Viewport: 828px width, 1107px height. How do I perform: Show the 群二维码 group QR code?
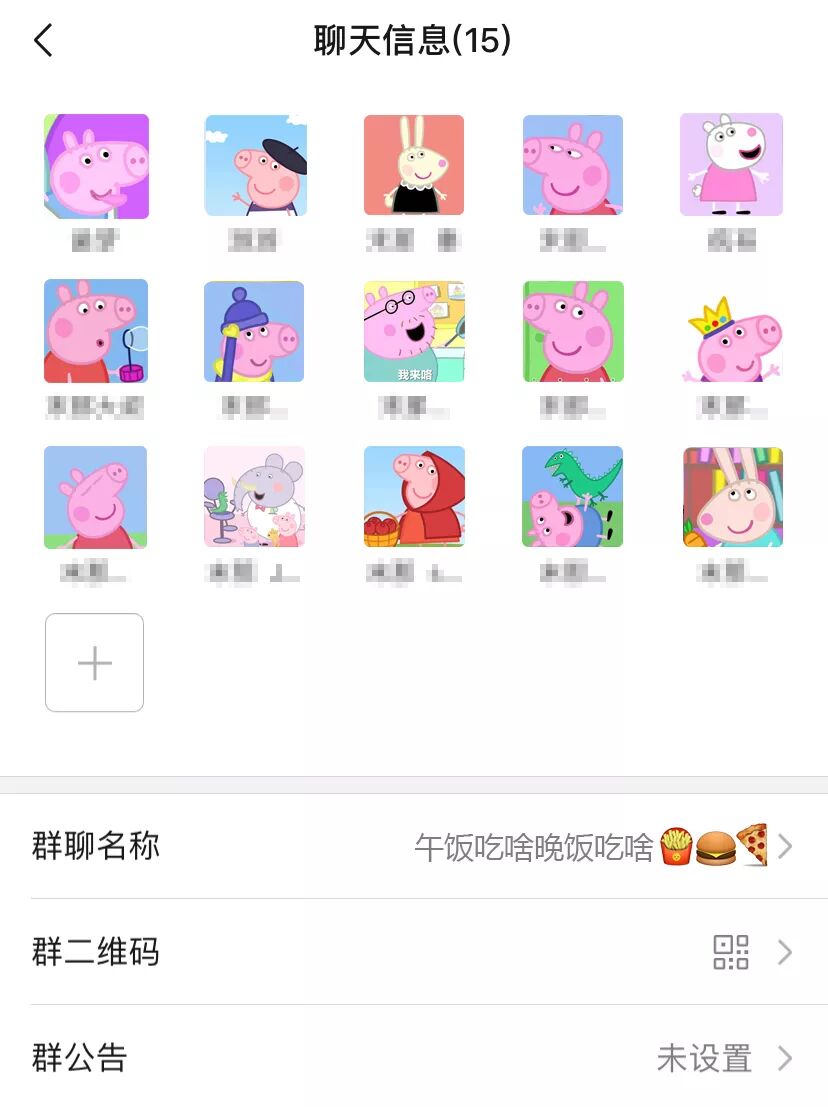414,952
